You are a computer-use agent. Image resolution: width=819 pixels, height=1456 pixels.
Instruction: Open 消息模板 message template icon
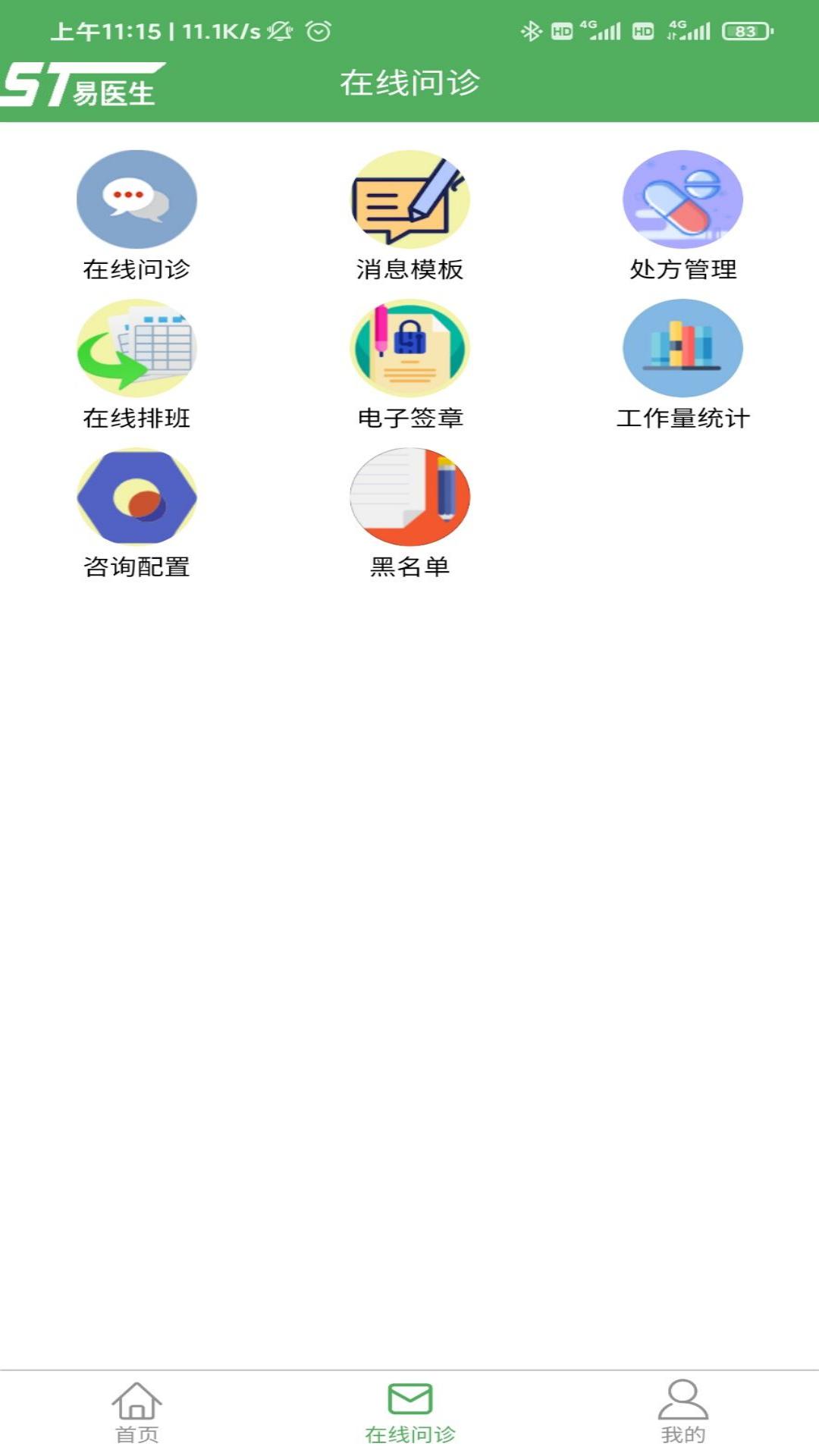(409, 199)
